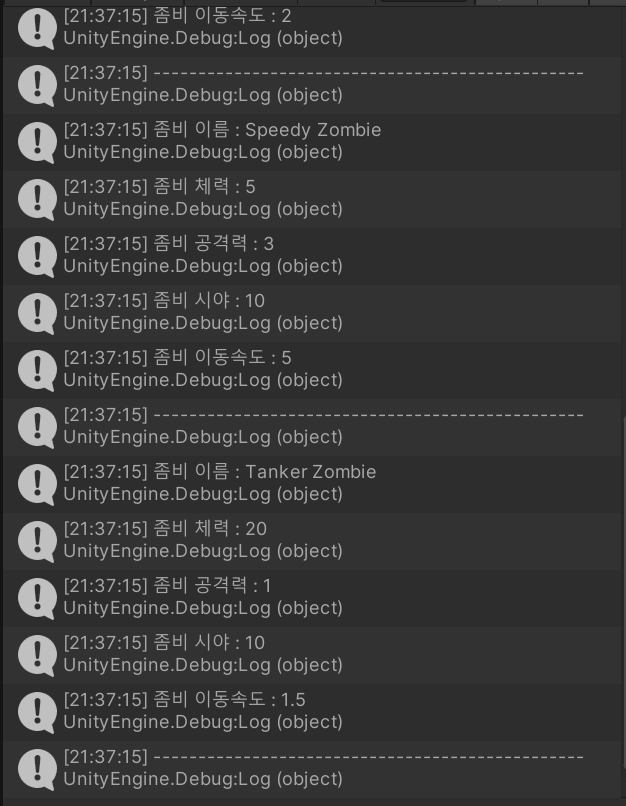The image size is (626, 806).
Task: Select log entry 좀비 공격력 : 1
Action: tap(300, 597)
